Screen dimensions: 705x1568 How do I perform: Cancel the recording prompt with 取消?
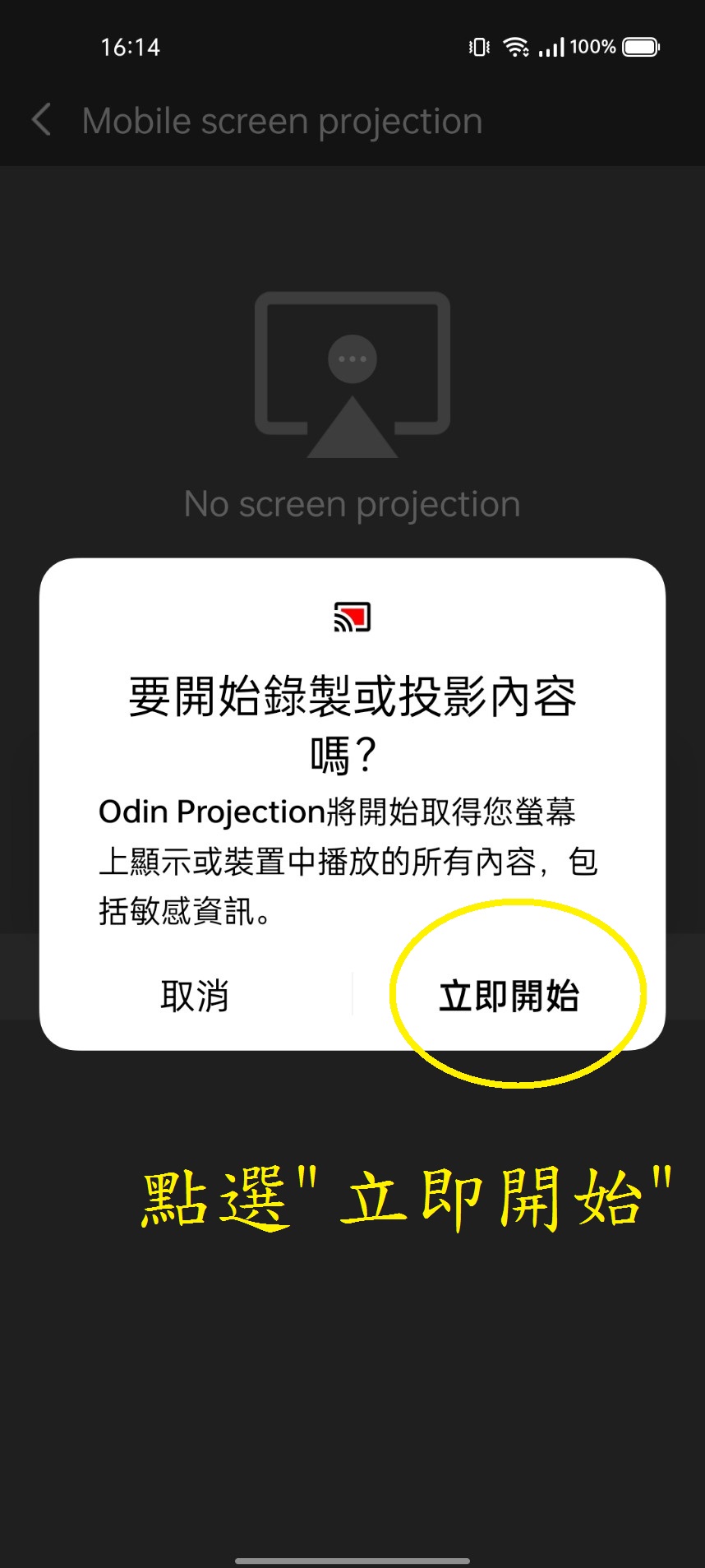point(195,996)
